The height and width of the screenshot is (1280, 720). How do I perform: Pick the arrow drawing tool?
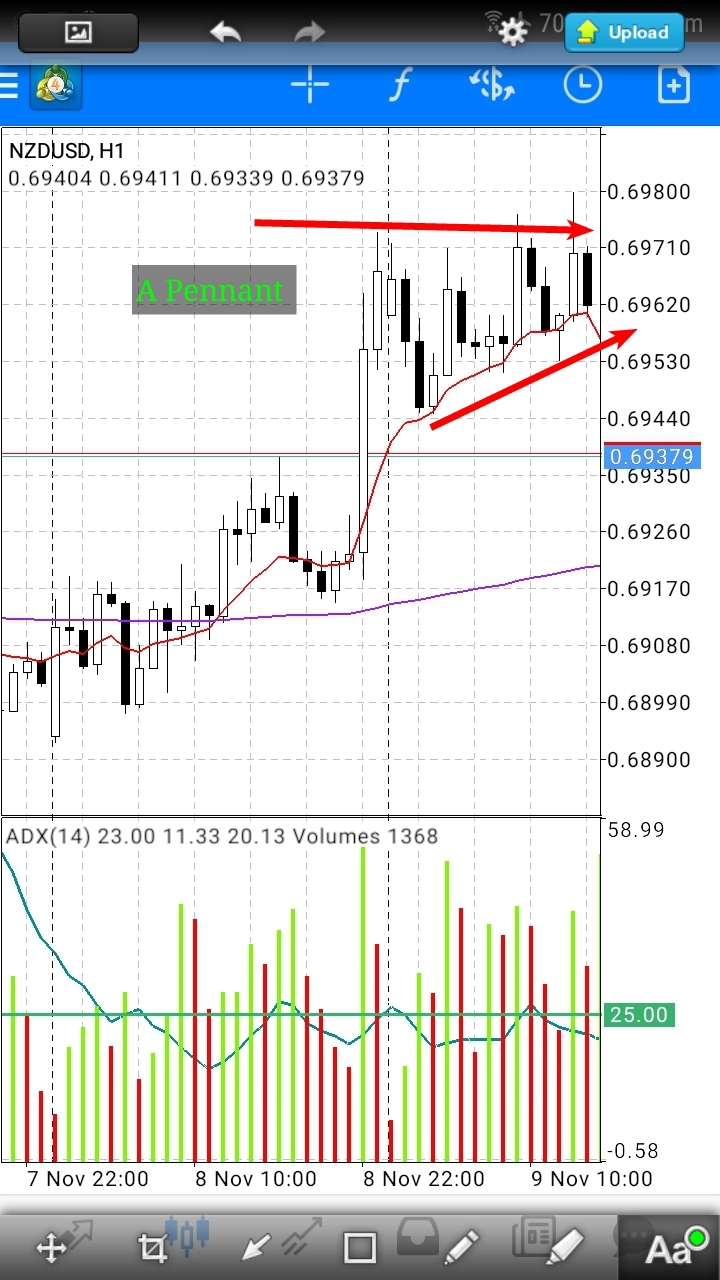(x=256, y=1247)
